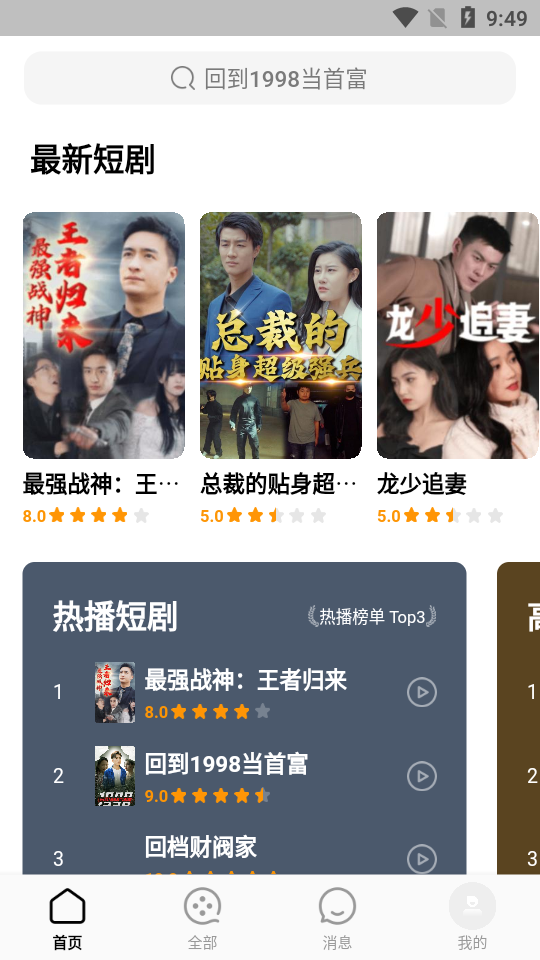Switch to the 消息 tab
The height and width of the screenshot is (960, 540).
pos(337,919)
